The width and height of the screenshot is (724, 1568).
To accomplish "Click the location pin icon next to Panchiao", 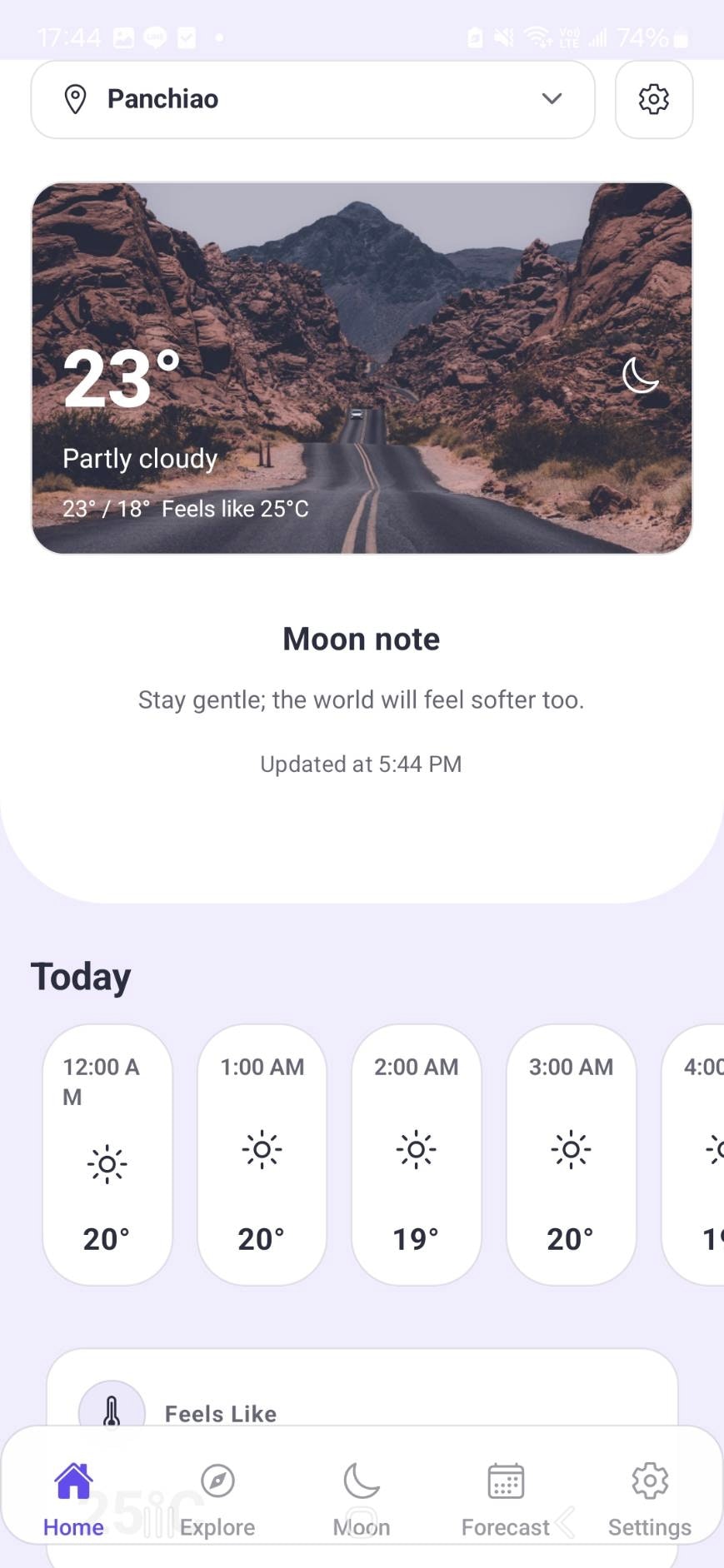I will pyautogui.click(x=75, y=99).
